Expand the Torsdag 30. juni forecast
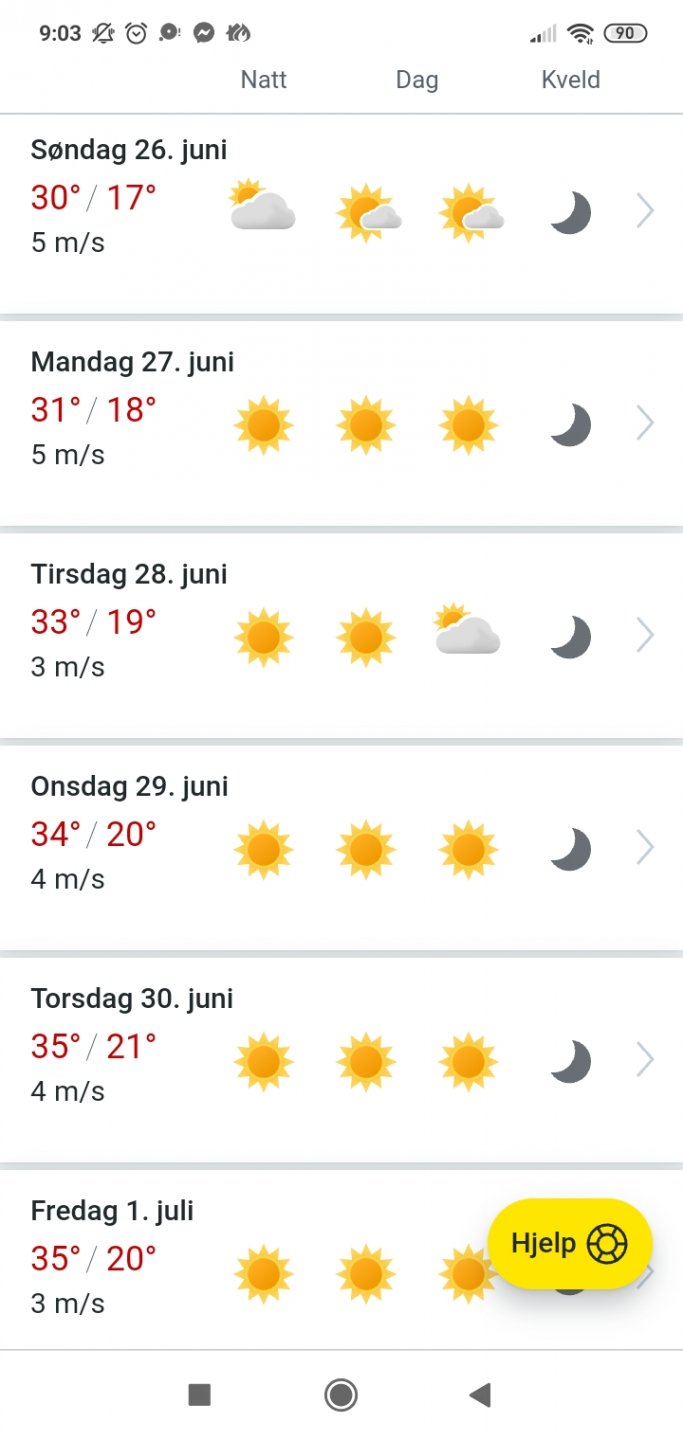 click(340, 1060)
